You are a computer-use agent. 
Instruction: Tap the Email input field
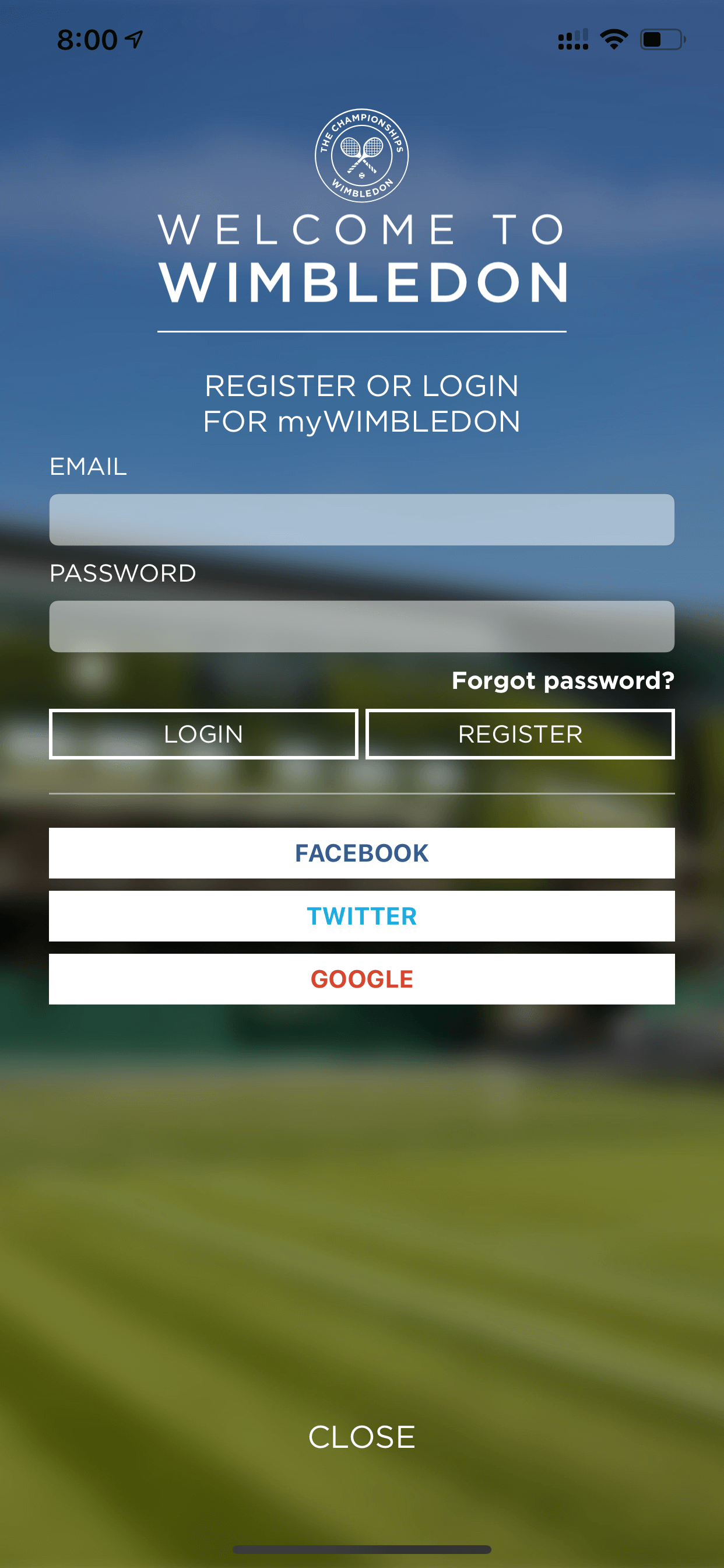pos(361,519)
